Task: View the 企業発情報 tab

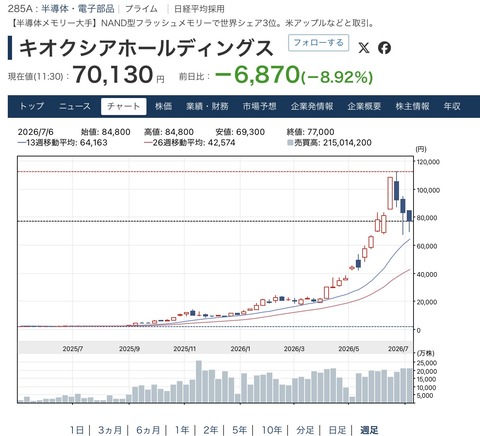Action: [312, 106]
